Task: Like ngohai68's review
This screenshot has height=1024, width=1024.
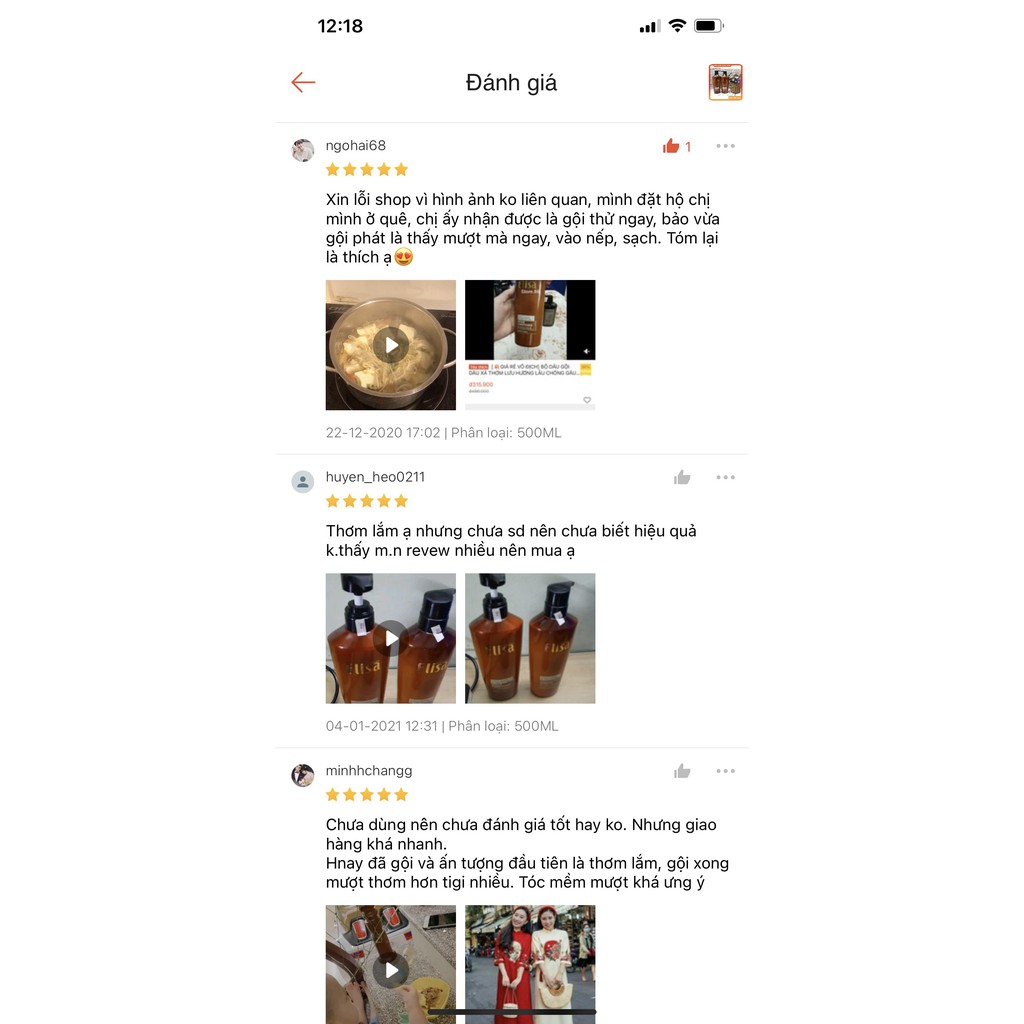Action: (x=671, y=146)
